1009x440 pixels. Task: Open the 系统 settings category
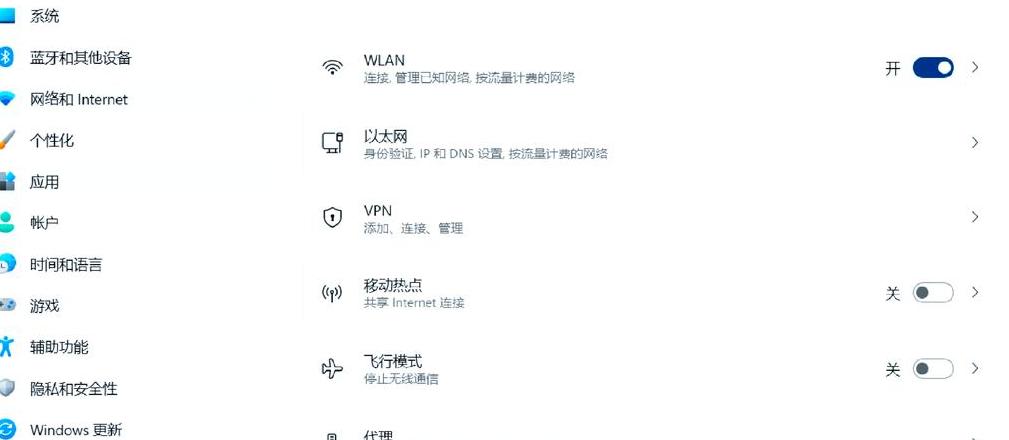(x=44, y=16)
